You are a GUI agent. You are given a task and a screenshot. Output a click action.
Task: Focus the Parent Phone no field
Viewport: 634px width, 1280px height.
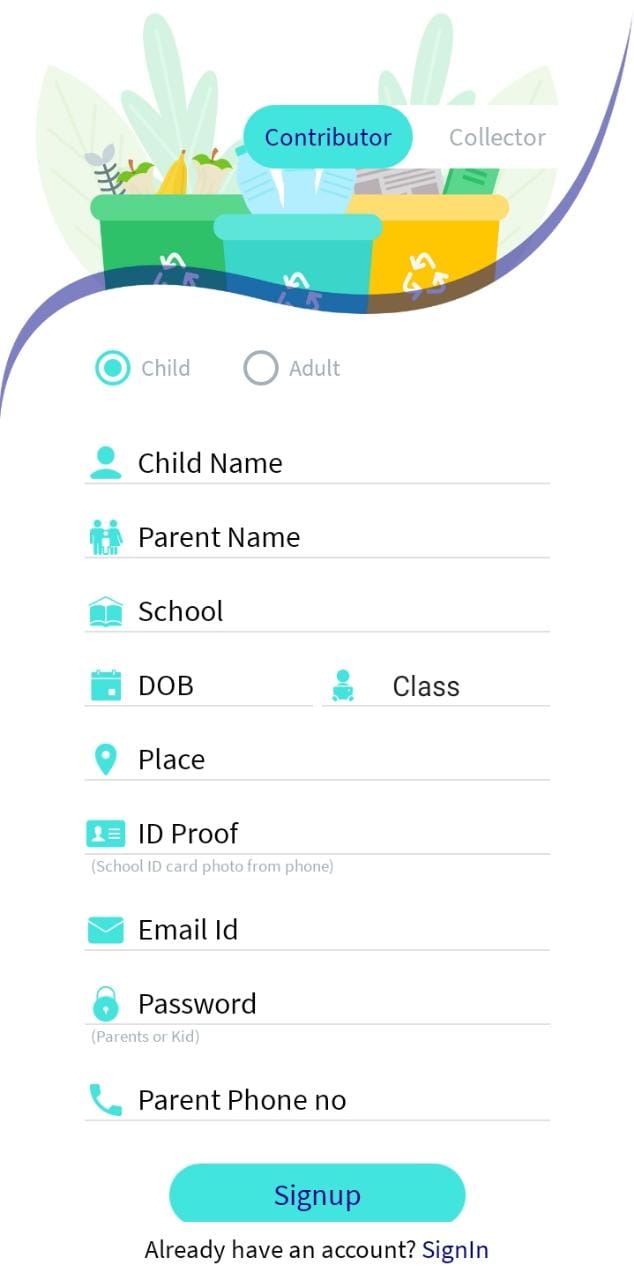(x=317, y=1100)
